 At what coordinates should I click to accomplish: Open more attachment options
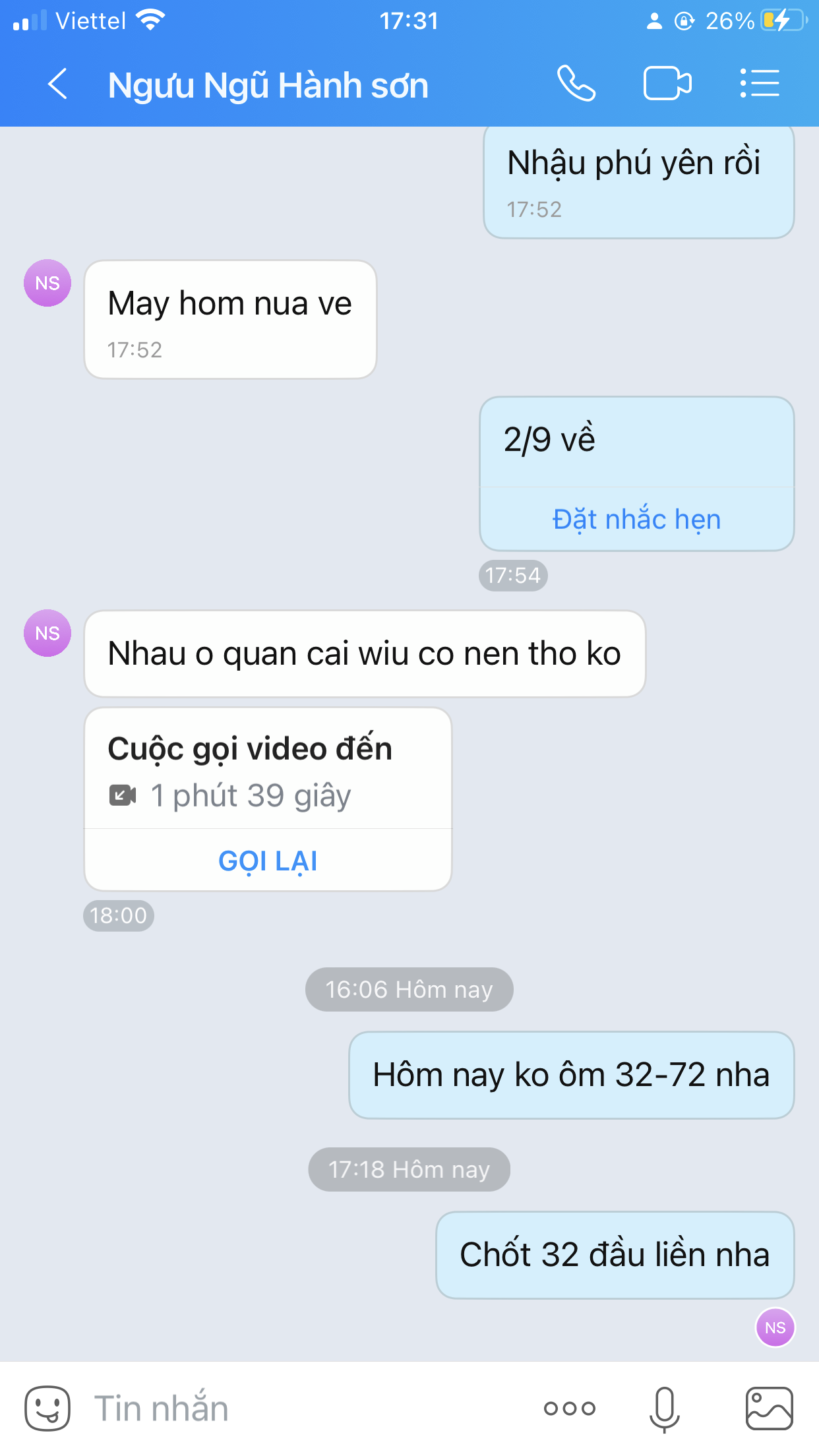(x=570, y=1409)
